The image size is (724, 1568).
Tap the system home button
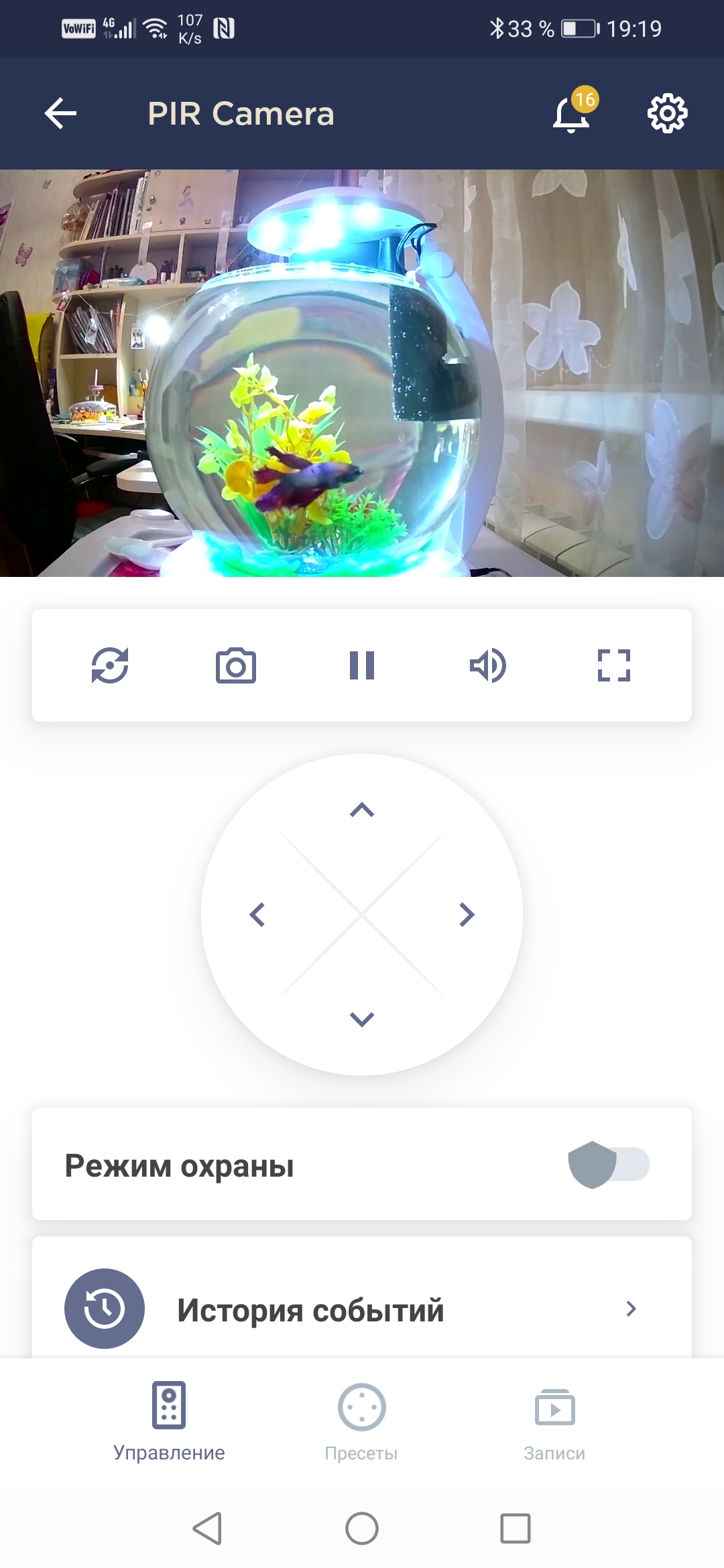(362, 1528)
